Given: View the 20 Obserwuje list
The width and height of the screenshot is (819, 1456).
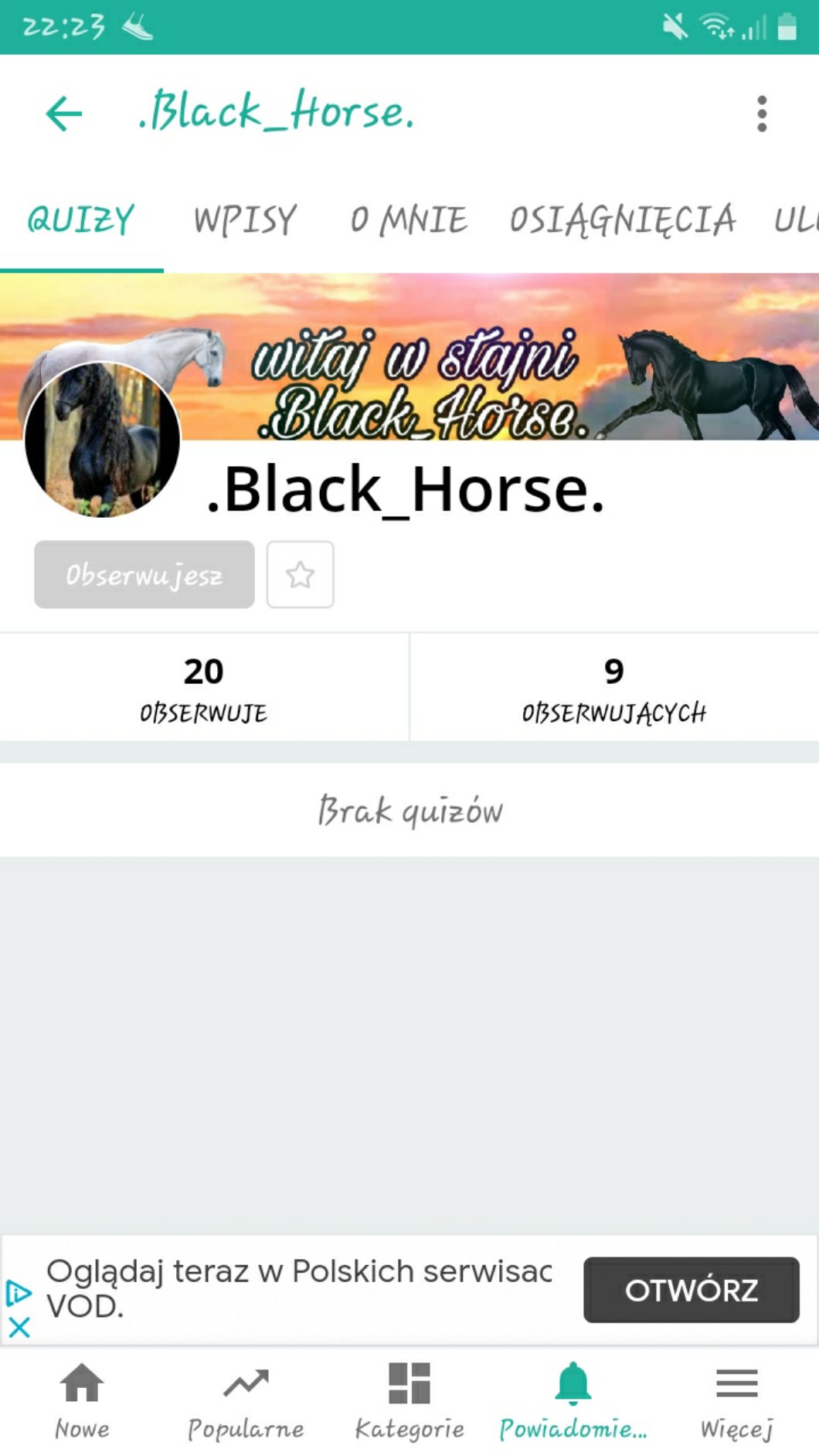Looking at the screenshot, I should coord(204,687).
